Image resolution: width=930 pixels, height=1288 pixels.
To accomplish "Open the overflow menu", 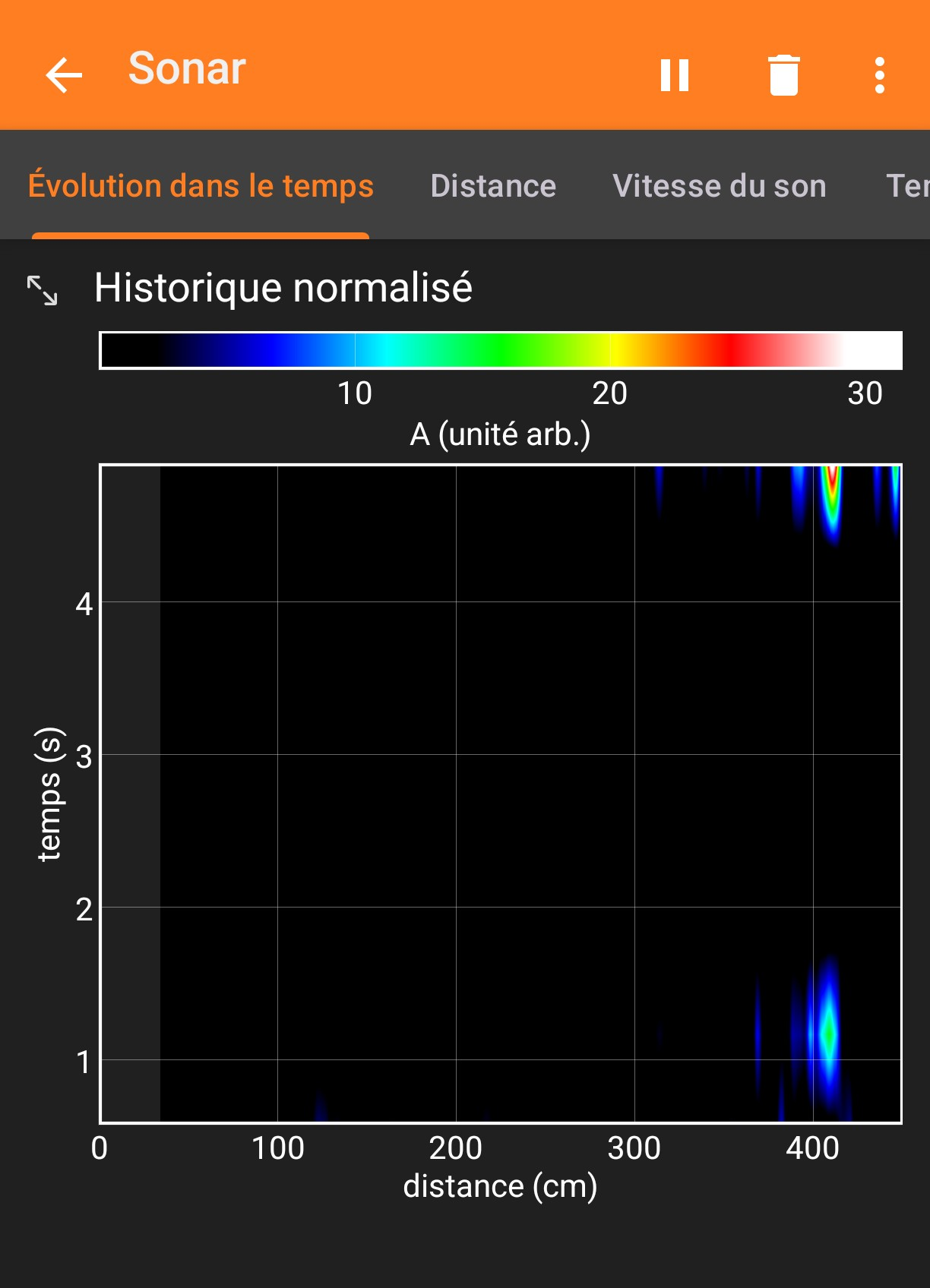I will click(x=879, y=74).
